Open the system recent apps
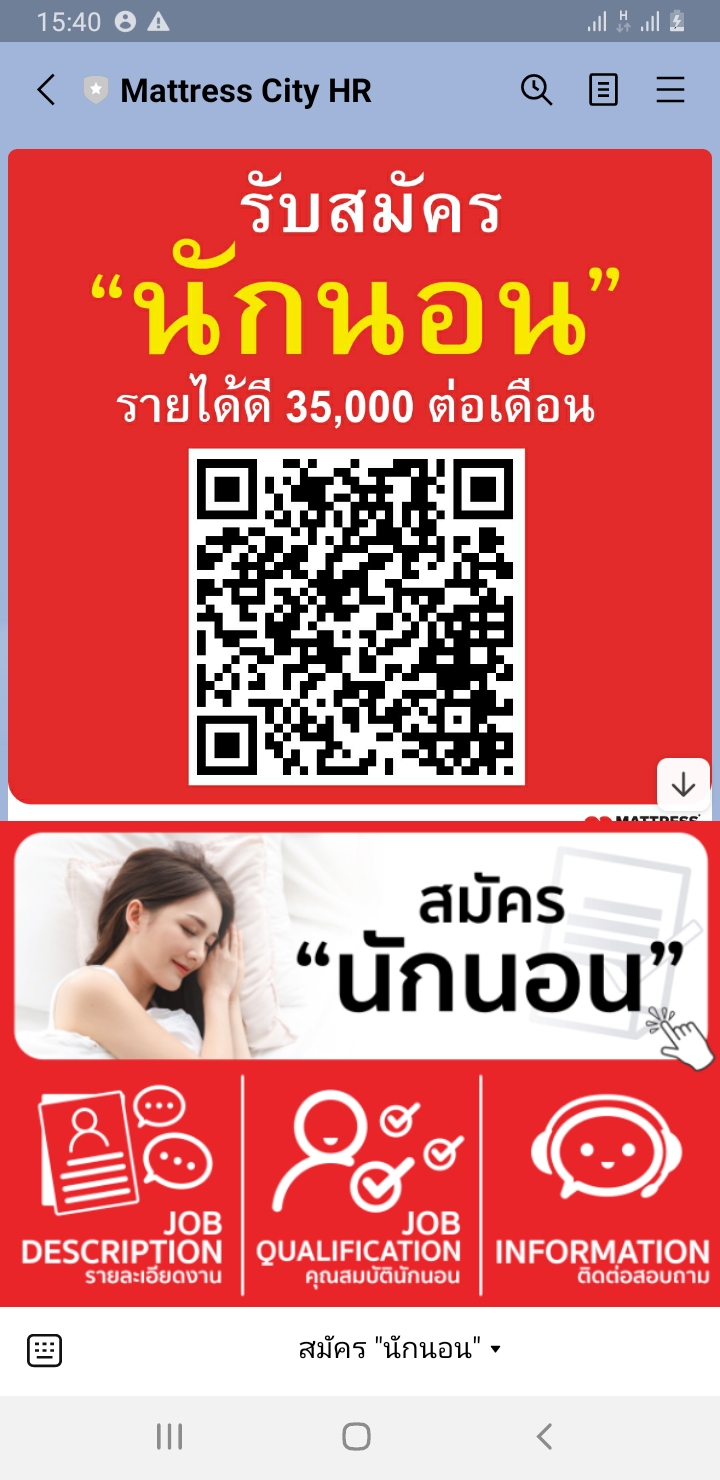The image size is (720, 1480). (169, 1437)
